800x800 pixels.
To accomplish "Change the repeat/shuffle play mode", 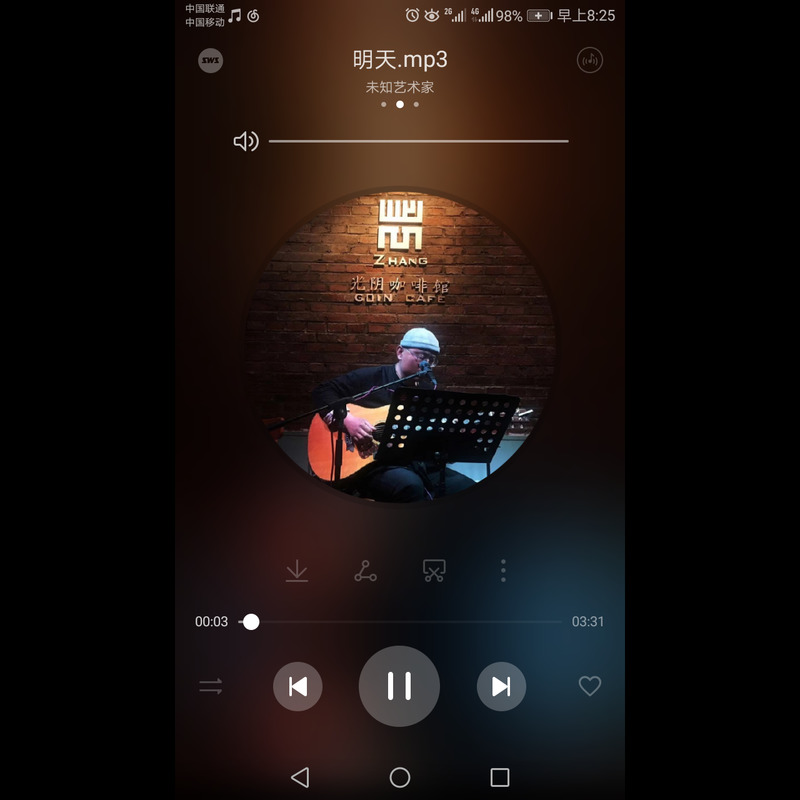I will (211, 686).
